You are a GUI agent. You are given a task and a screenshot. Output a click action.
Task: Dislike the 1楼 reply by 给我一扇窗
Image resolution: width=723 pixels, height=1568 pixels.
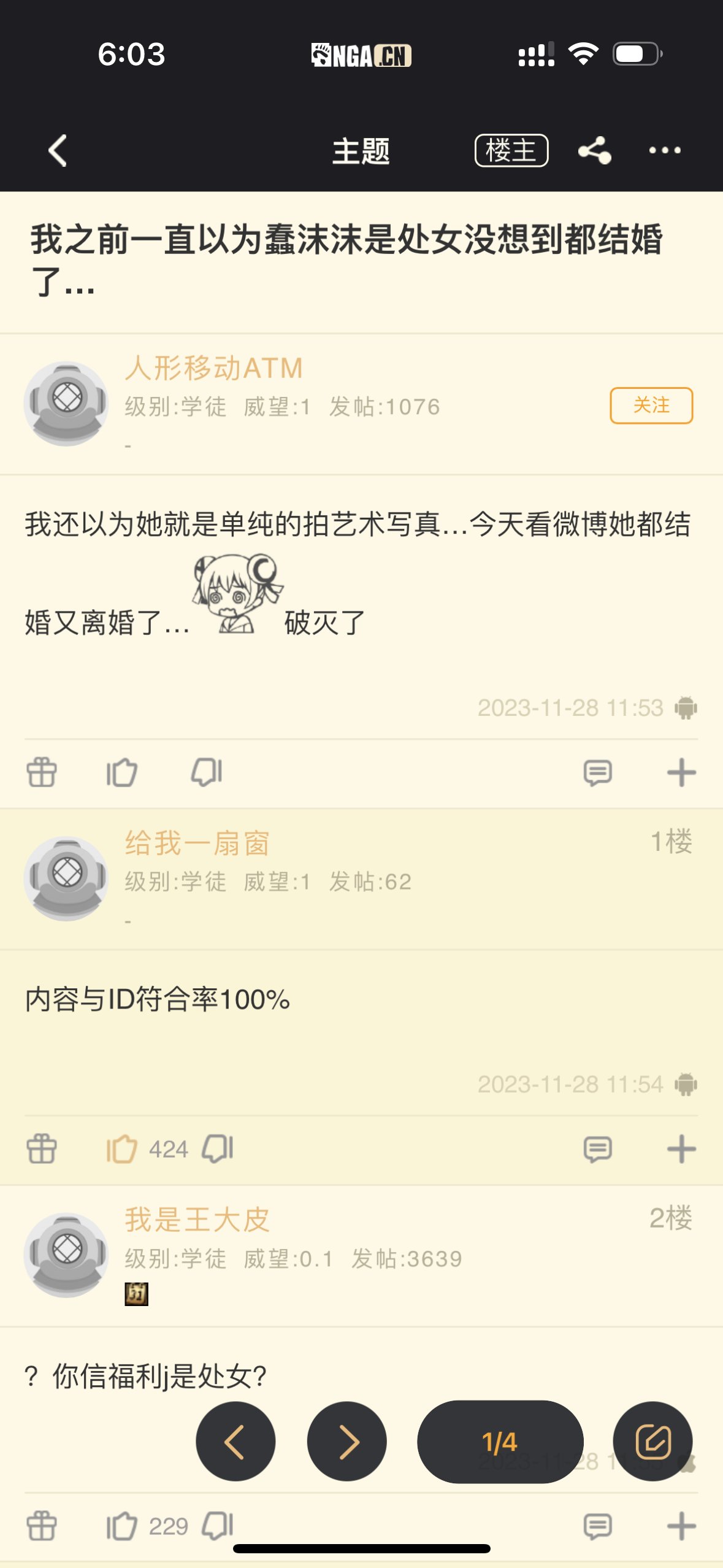[218, 1149]
